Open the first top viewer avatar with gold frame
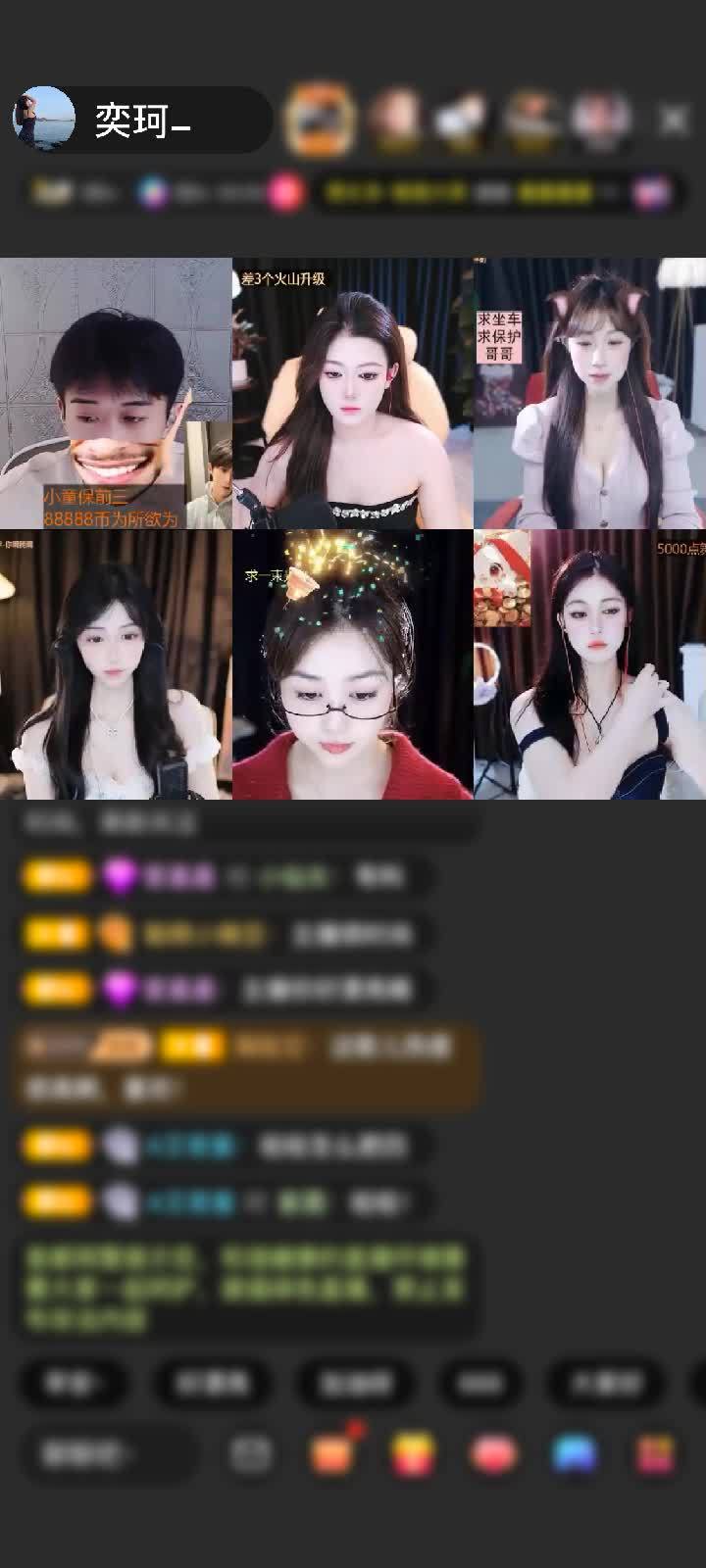706x1568 pixels. [x=318, y=120]
